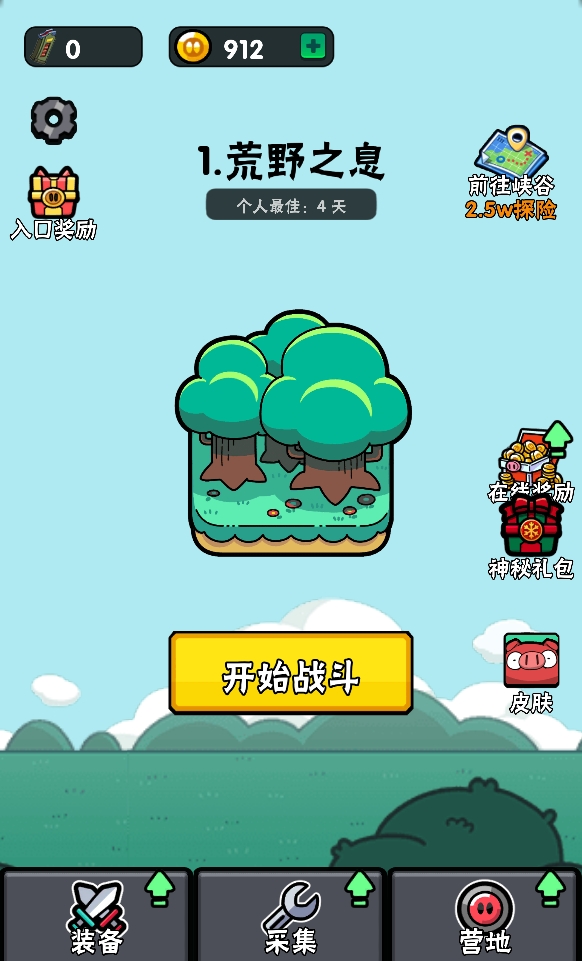Add more coins with the plus button
Image resolution: width=582 pixels, height=961 pixels.
click(x=313, y=47)
